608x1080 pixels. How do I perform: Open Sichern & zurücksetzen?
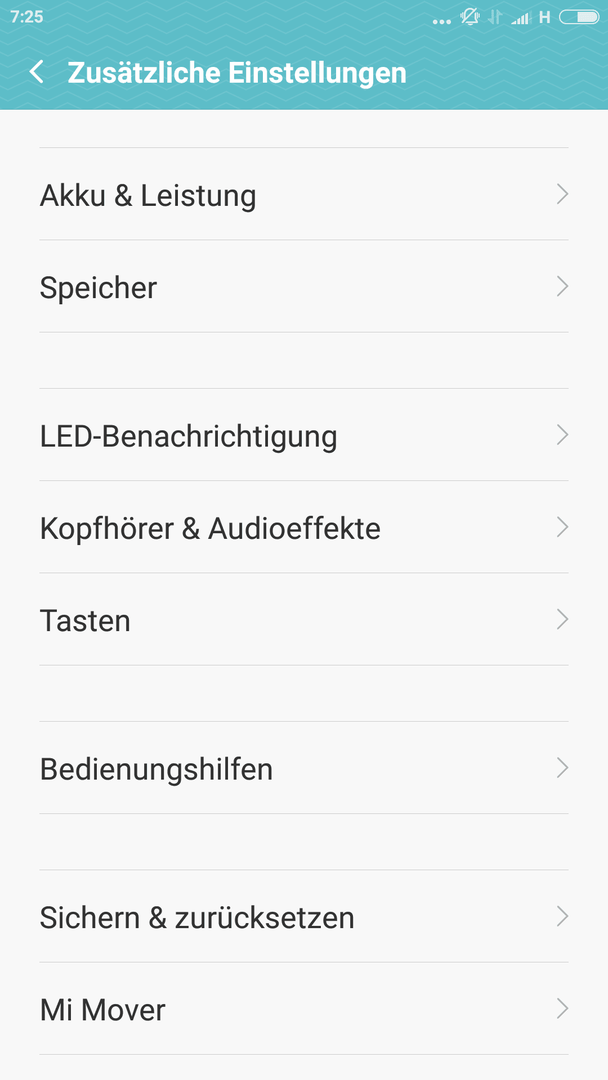[304, 916]
